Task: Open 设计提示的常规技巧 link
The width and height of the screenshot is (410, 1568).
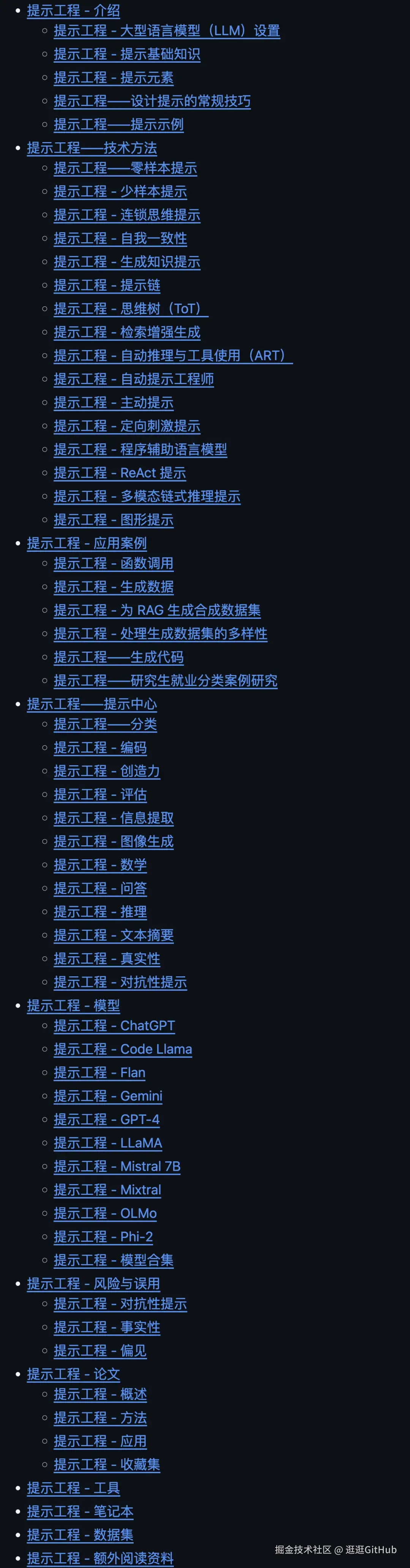Action: 151,101
